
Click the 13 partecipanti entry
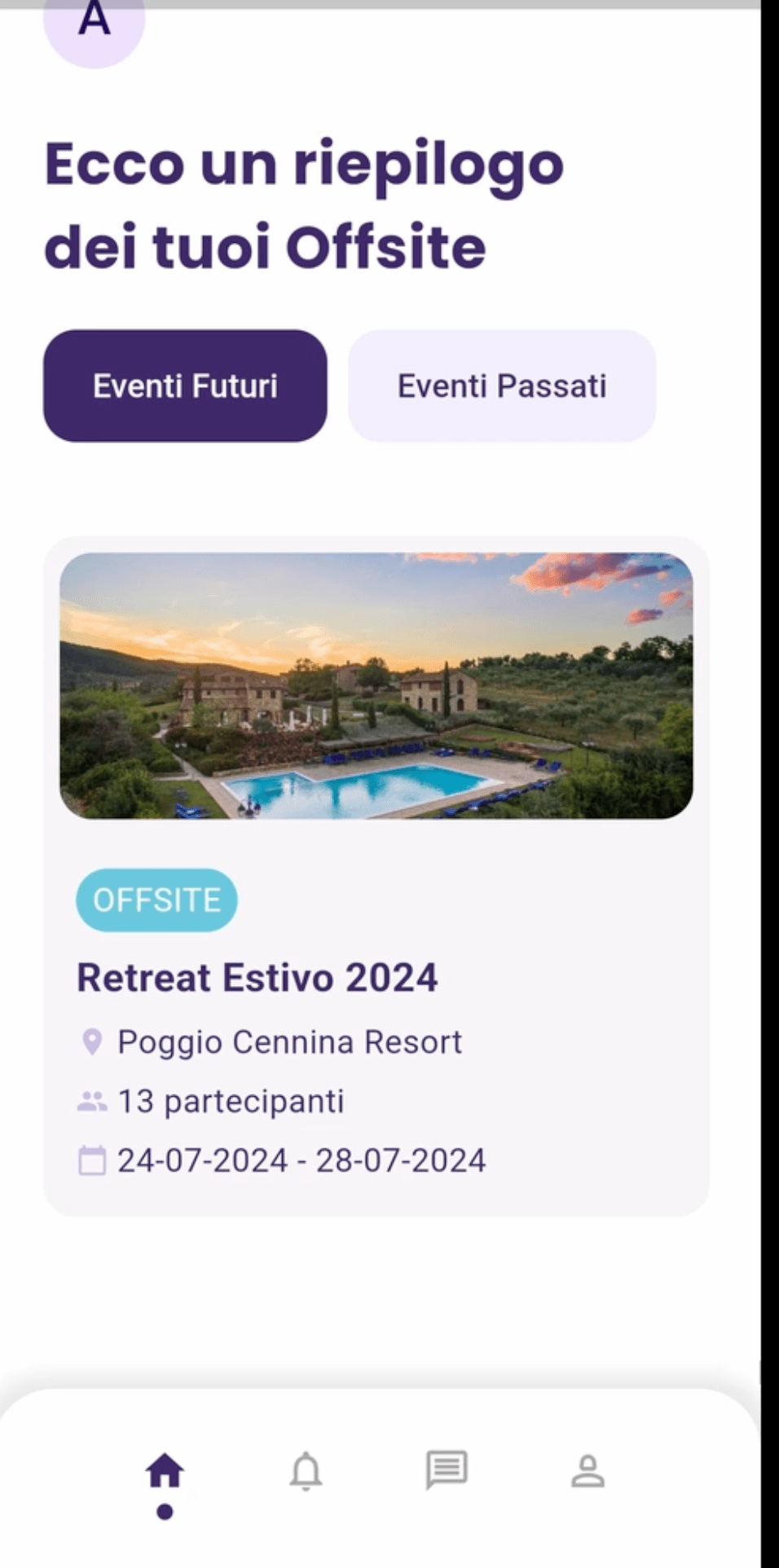(231, 1100)
